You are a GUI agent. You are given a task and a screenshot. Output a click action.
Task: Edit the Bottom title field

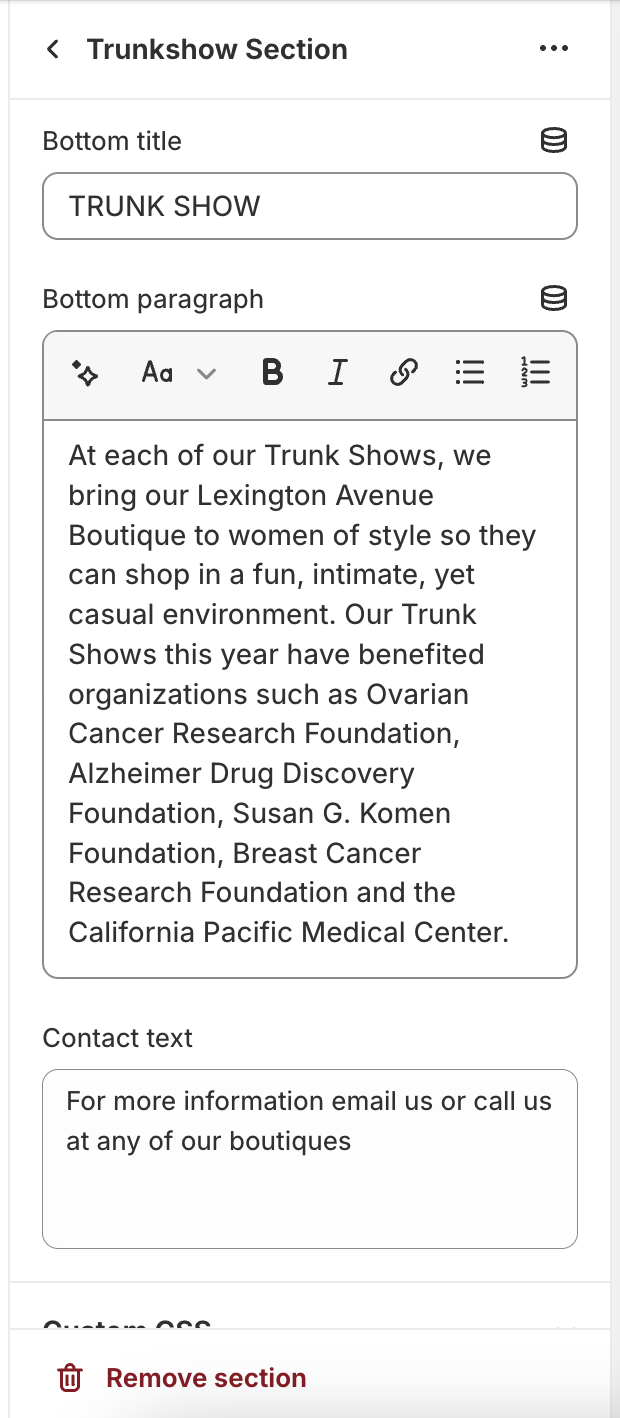(x=310, y=206)
